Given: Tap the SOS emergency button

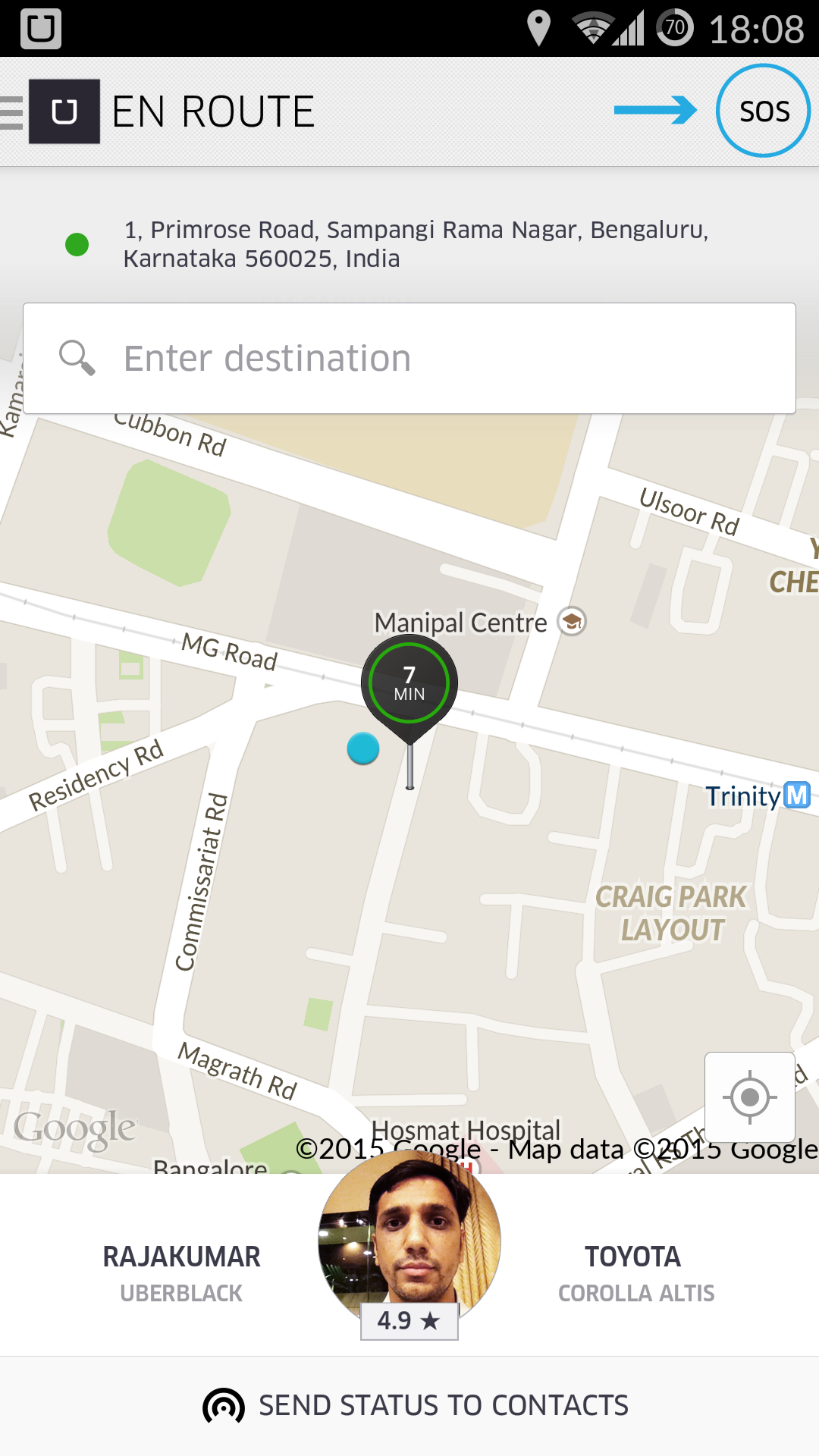Looking at the screenshot, I should coord(763,111).
